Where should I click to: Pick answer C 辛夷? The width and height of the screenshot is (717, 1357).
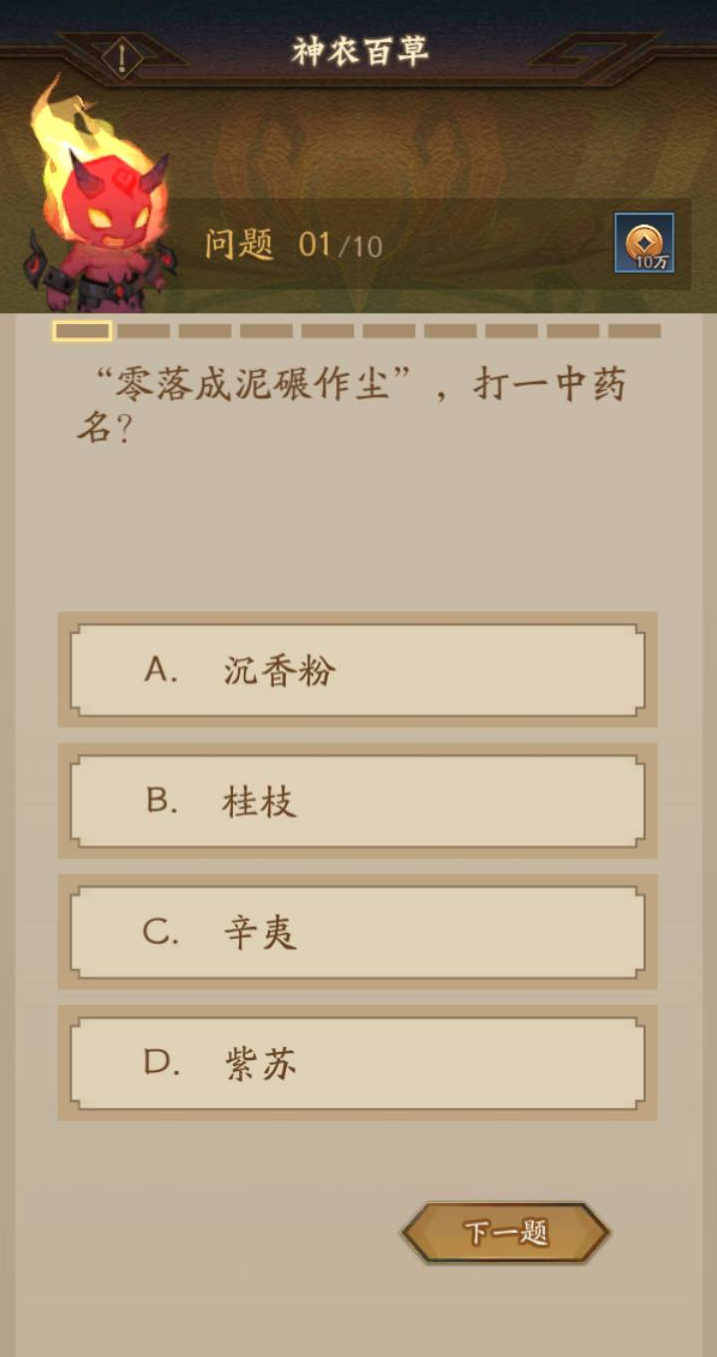(357, 932)
